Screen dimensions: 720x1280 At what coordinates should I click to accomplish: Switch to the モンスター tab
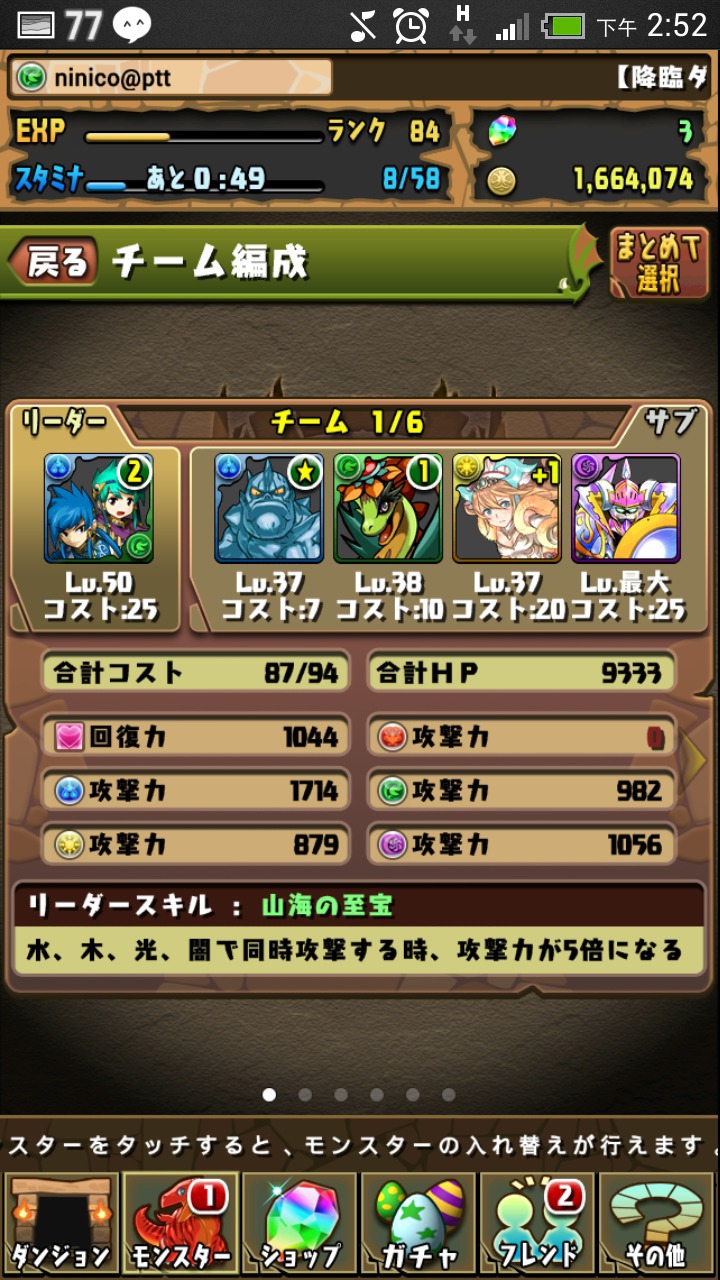[x=179, y=1224]
